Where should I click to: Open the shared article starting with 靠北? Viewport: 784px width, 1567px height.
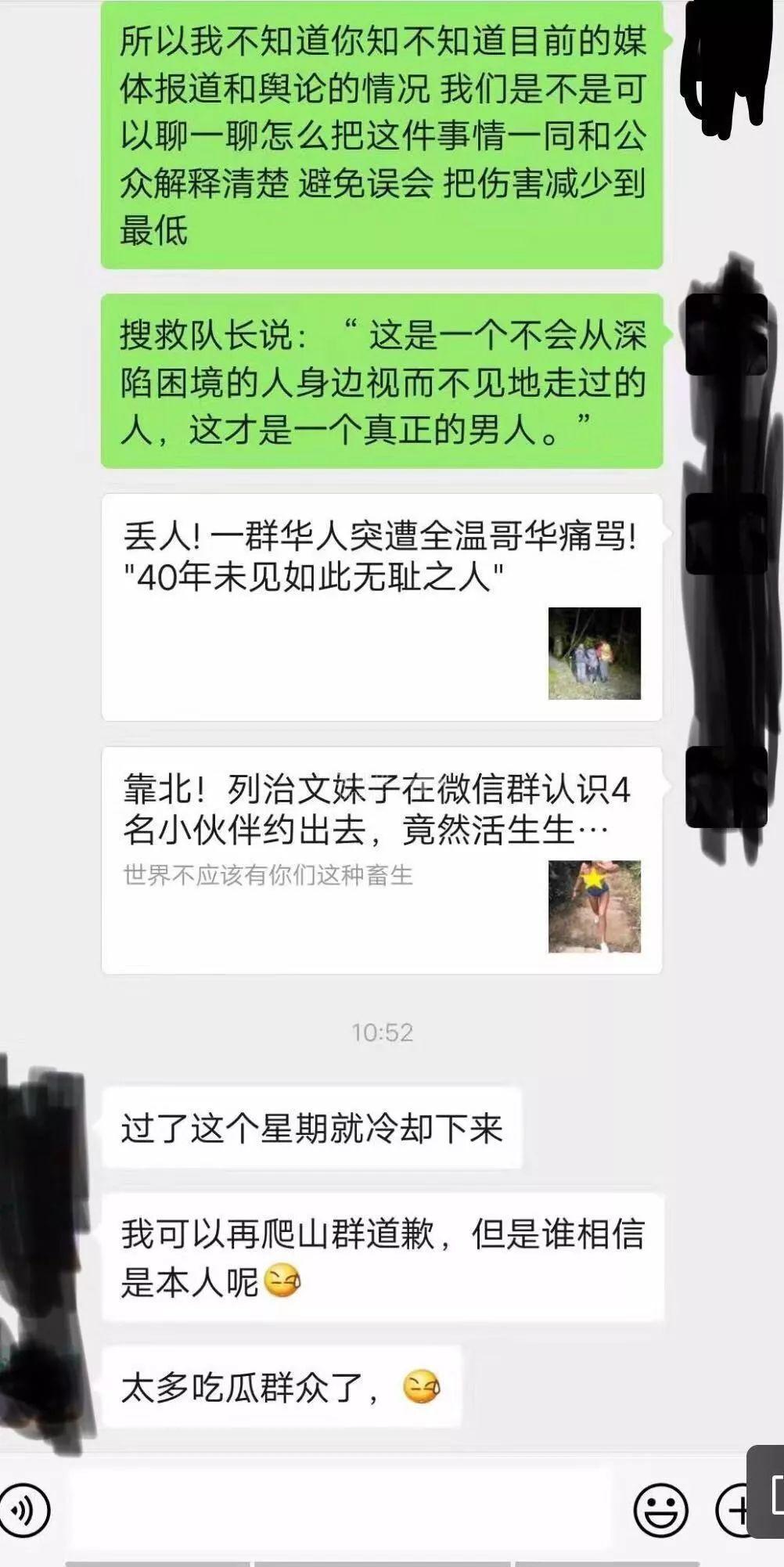pos(382,859)
